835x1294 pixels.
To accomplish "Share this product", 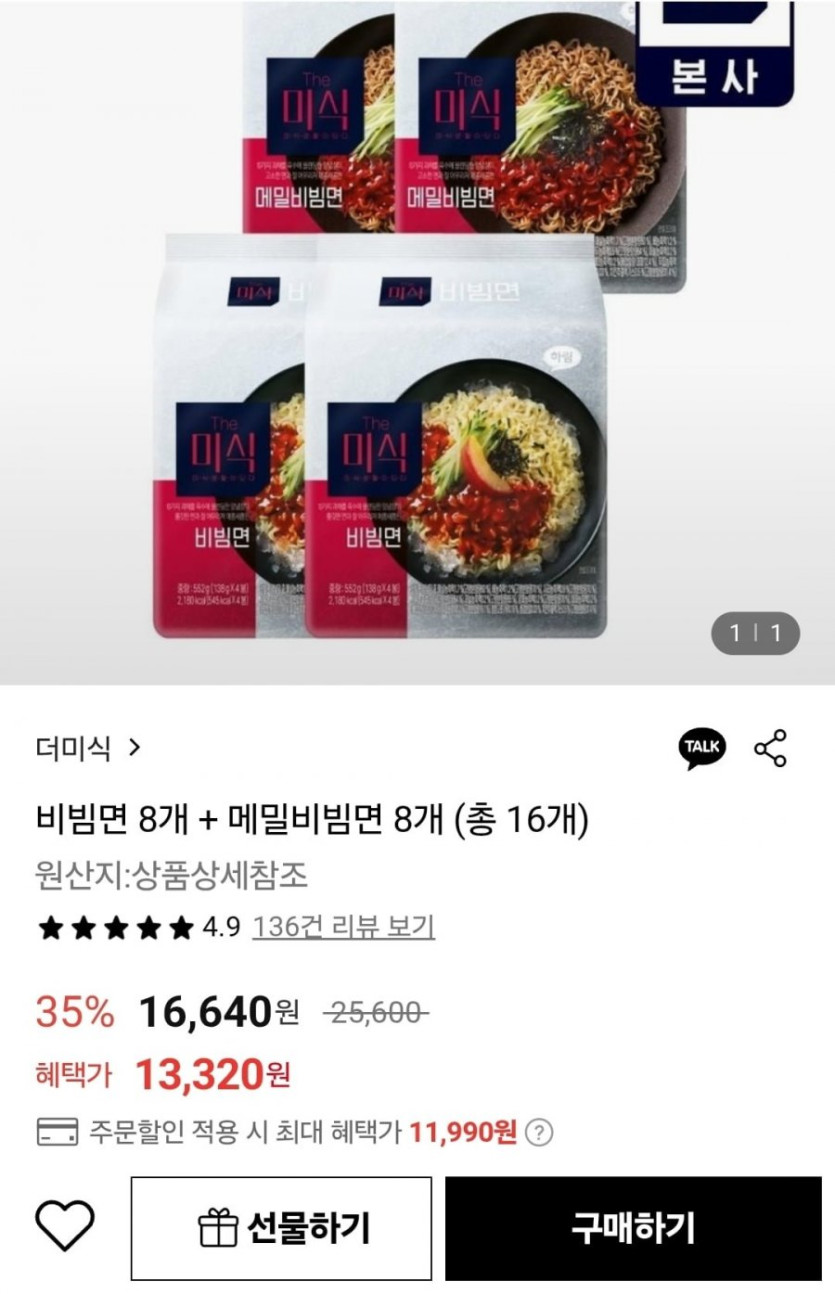I will tap(770, 748).
